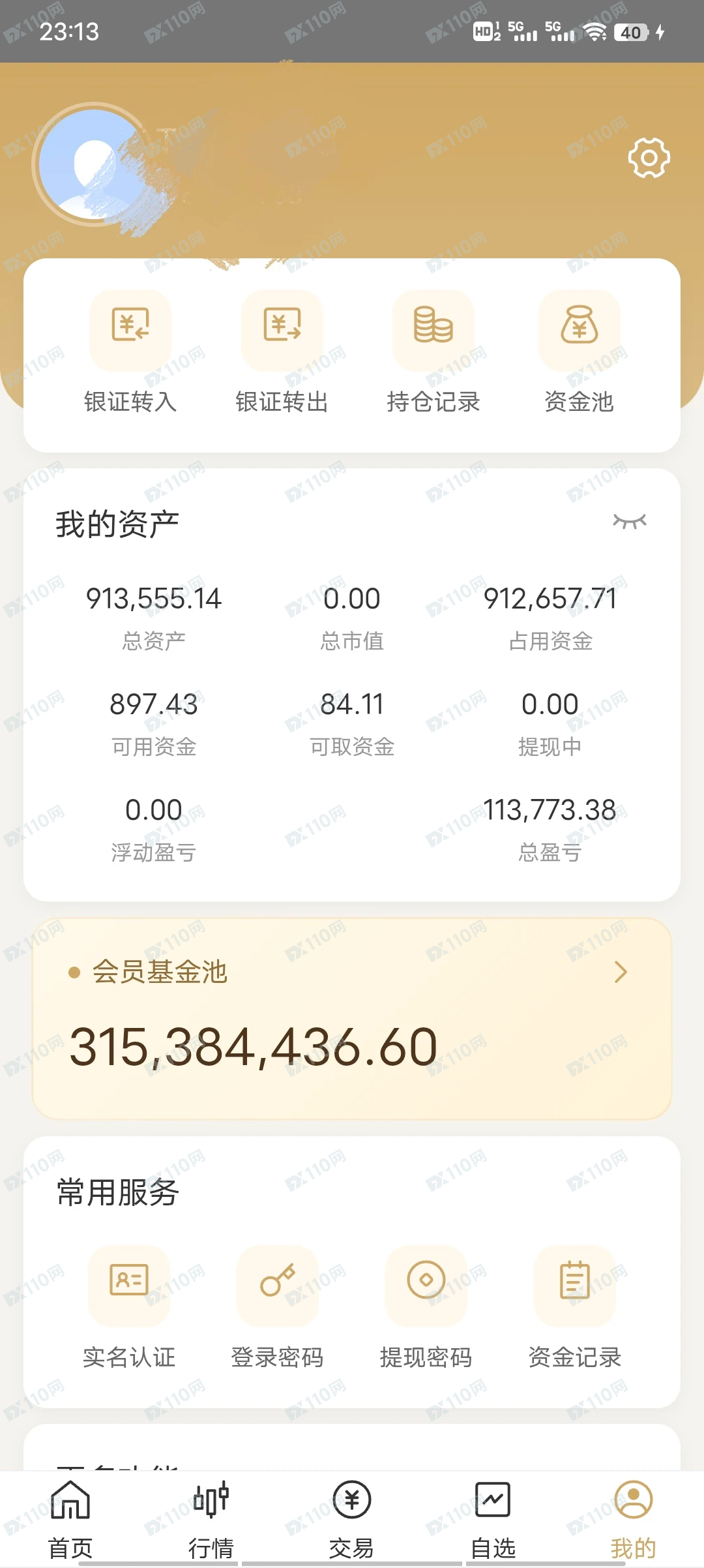Open 银证转入 transfer-in
704x1568 pixels.
130,352
